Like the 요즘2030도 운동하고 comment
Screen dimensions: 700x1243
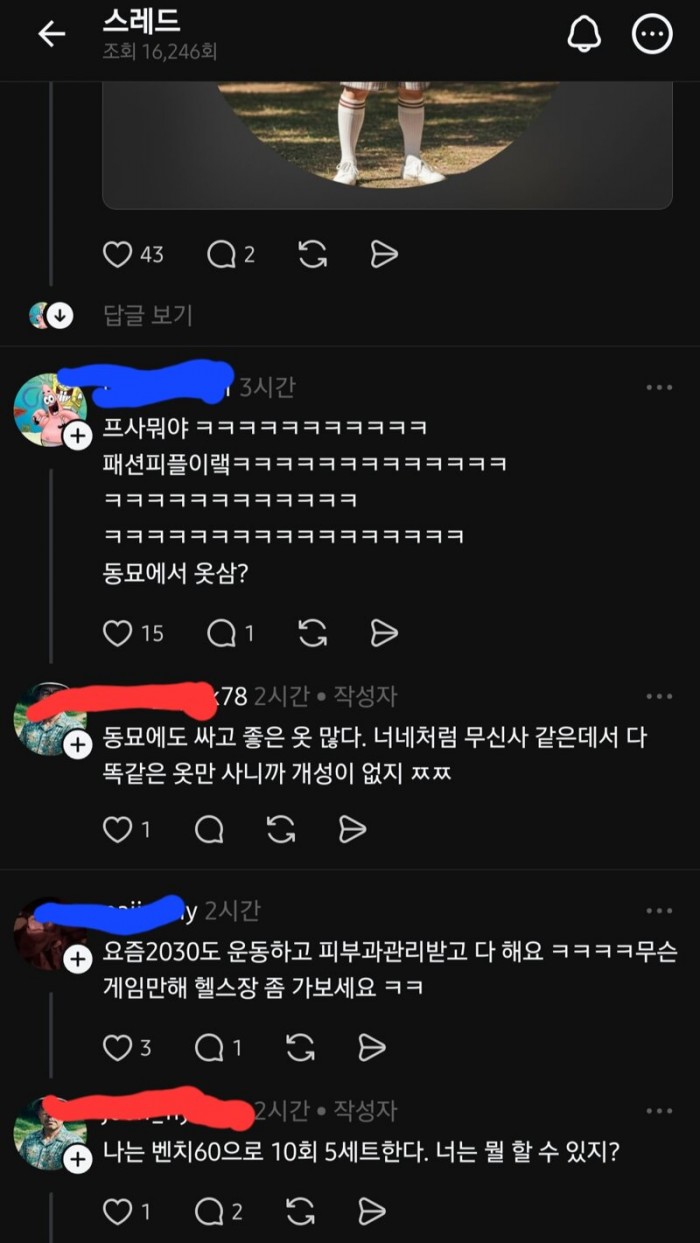click(x=118, y=1047)
